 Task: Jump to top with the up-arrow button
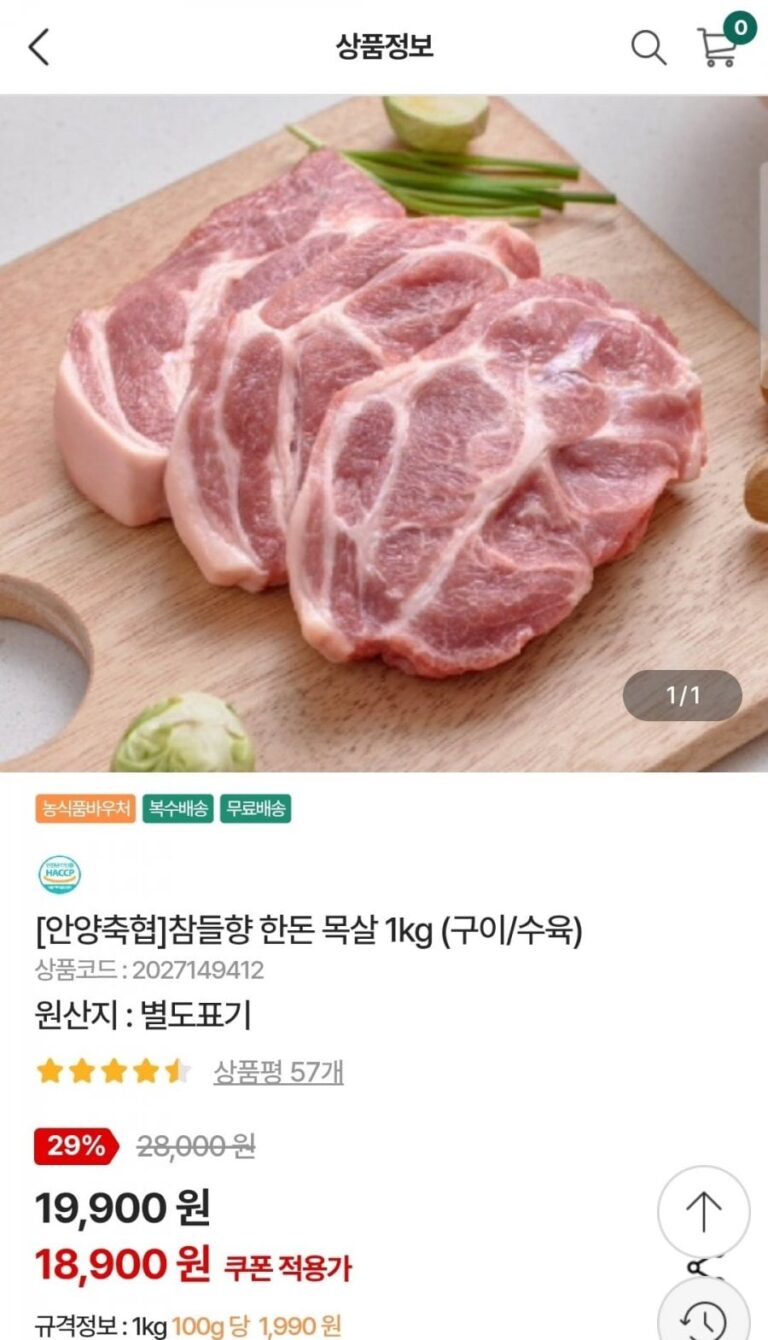[703, 1212]
